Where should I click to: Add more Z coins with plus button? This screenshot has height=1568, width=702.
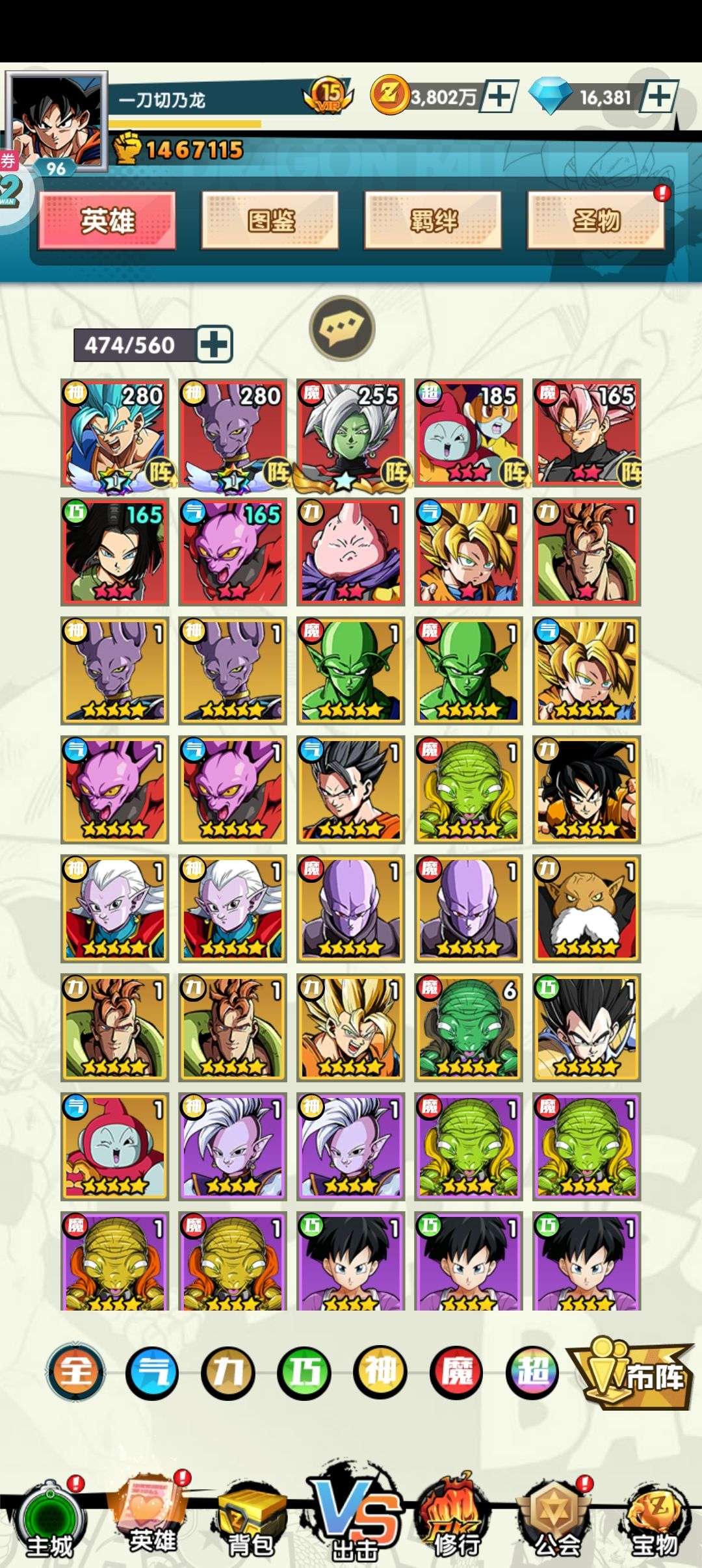[499, 97]
